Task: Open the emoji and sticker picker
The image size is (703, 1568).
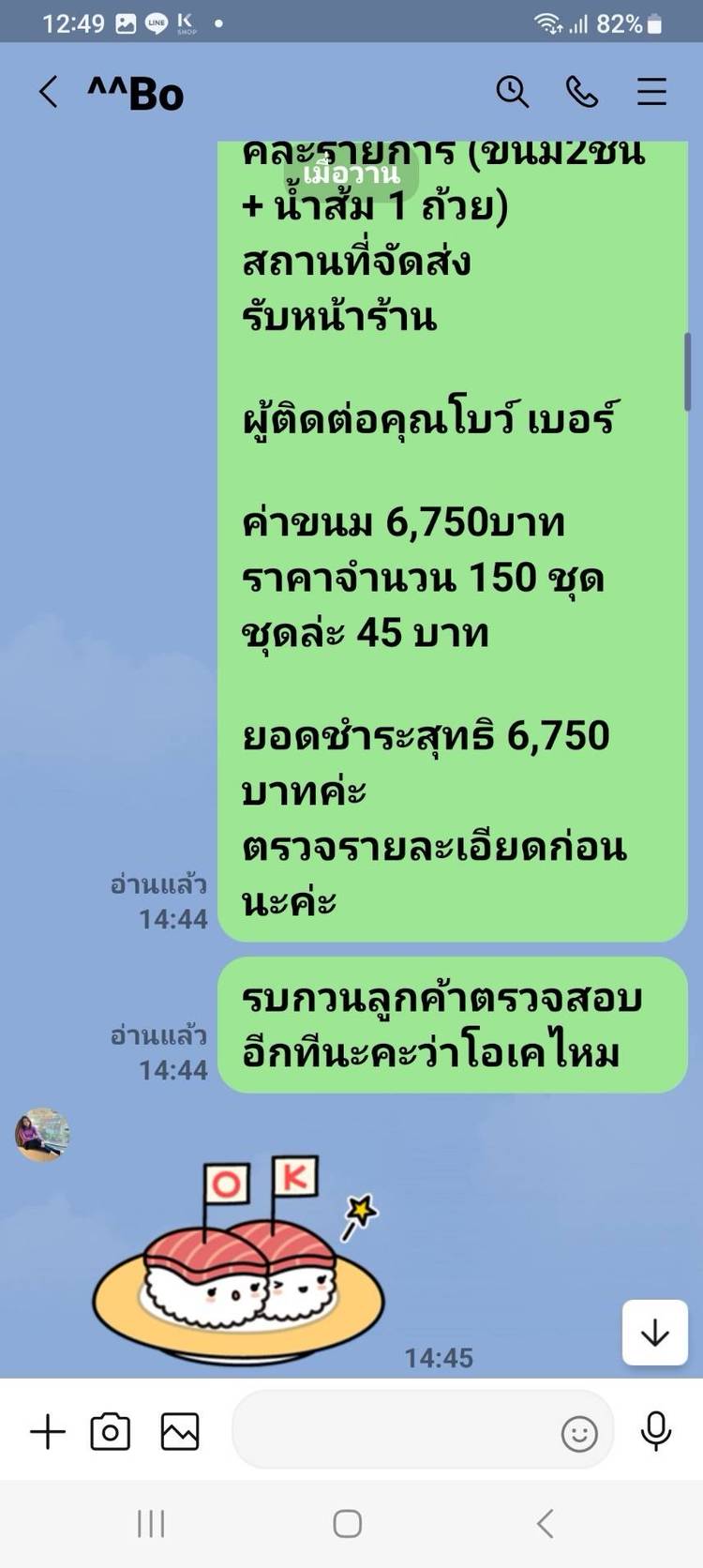Action: pos(578,1433)
